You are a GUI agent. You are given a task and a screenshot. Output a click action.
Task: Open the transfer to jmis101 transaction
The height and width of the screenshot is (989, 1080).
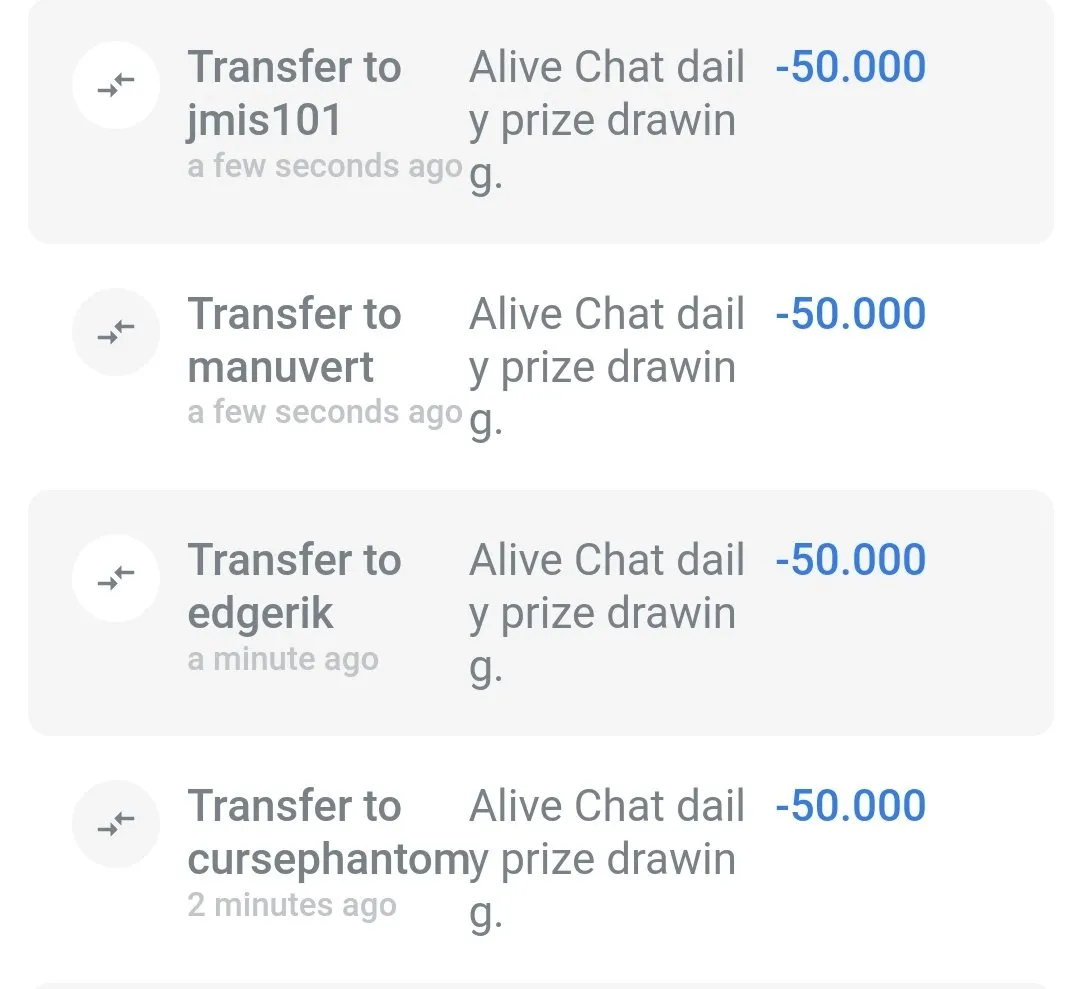294,94
